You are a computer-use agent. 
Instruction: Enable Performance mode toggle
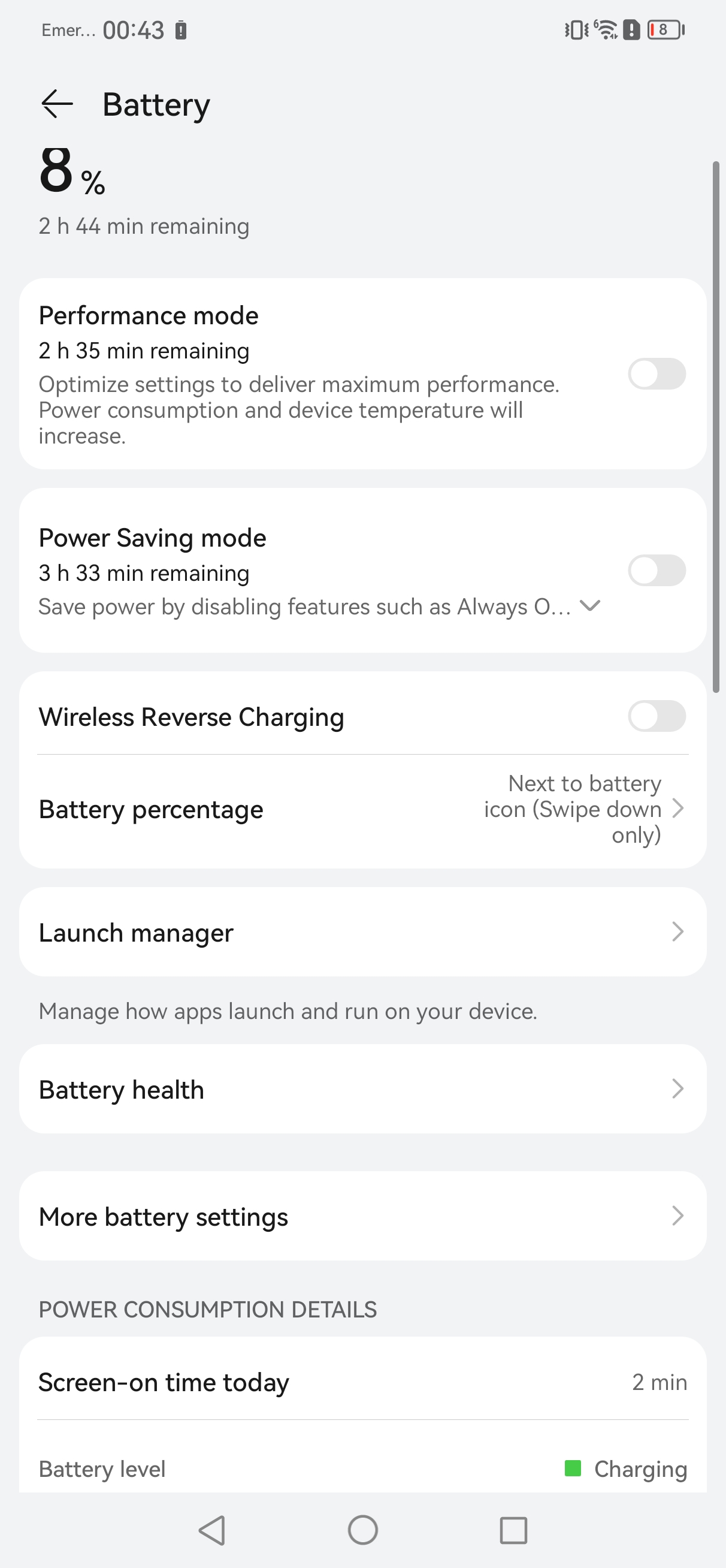tap(657, 373)
